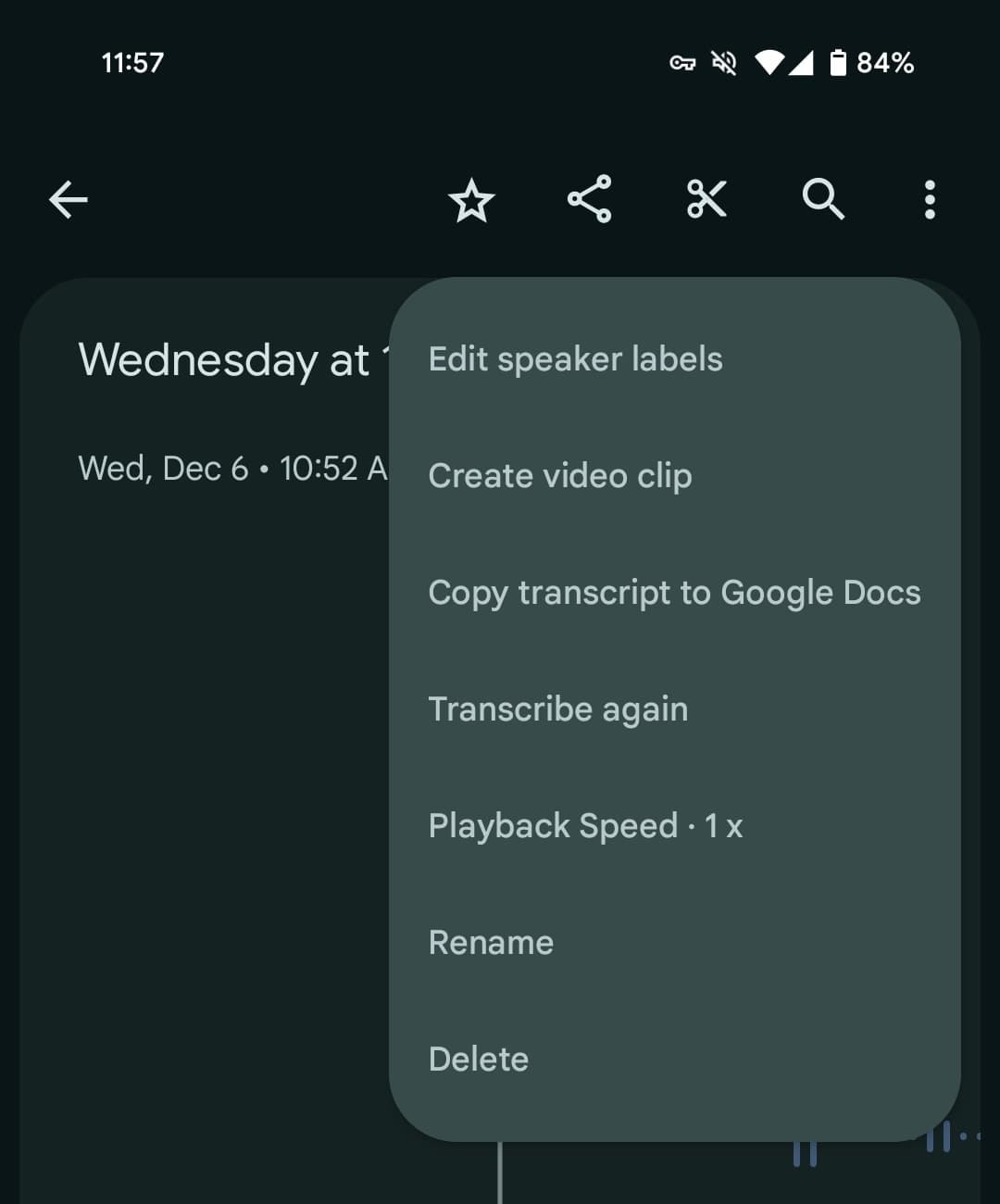The width and height of the screenshot is (1000, 1204).
Task: Choose Copy transcript to Google Docs
Action: tap(674, 593)
